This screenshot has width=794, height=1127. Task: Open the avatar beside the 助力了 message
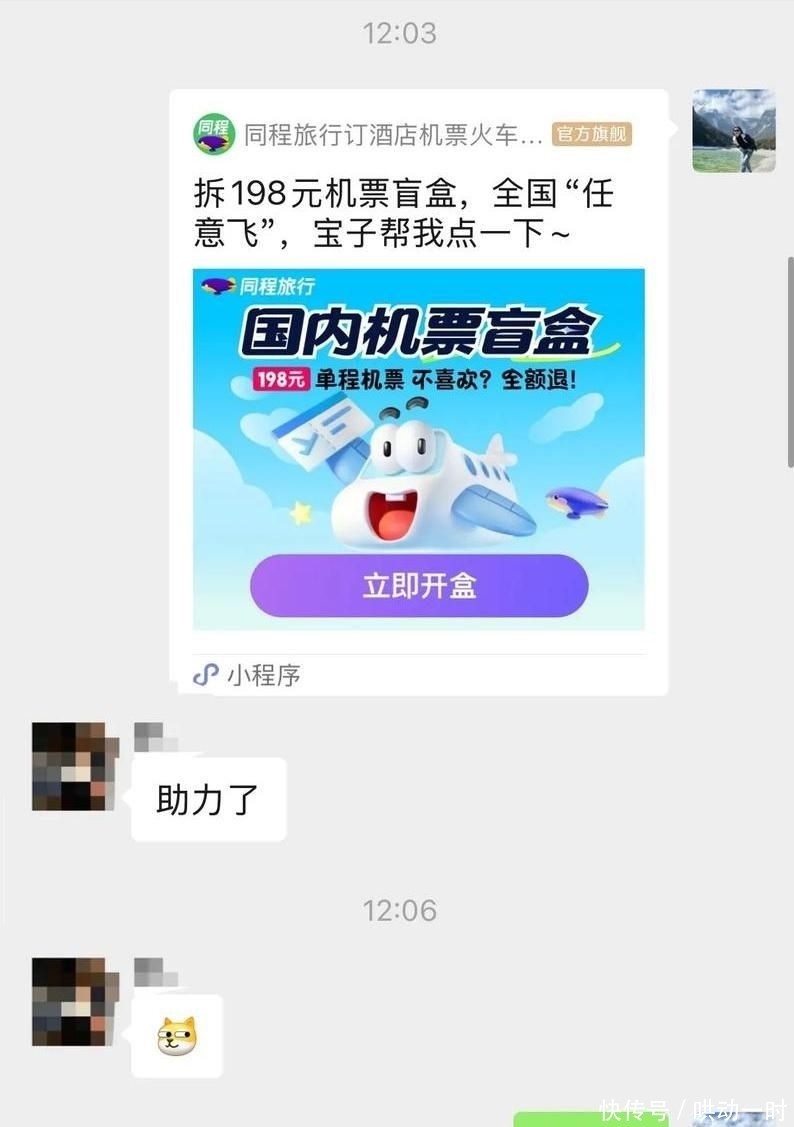click(x=75, y=766)
